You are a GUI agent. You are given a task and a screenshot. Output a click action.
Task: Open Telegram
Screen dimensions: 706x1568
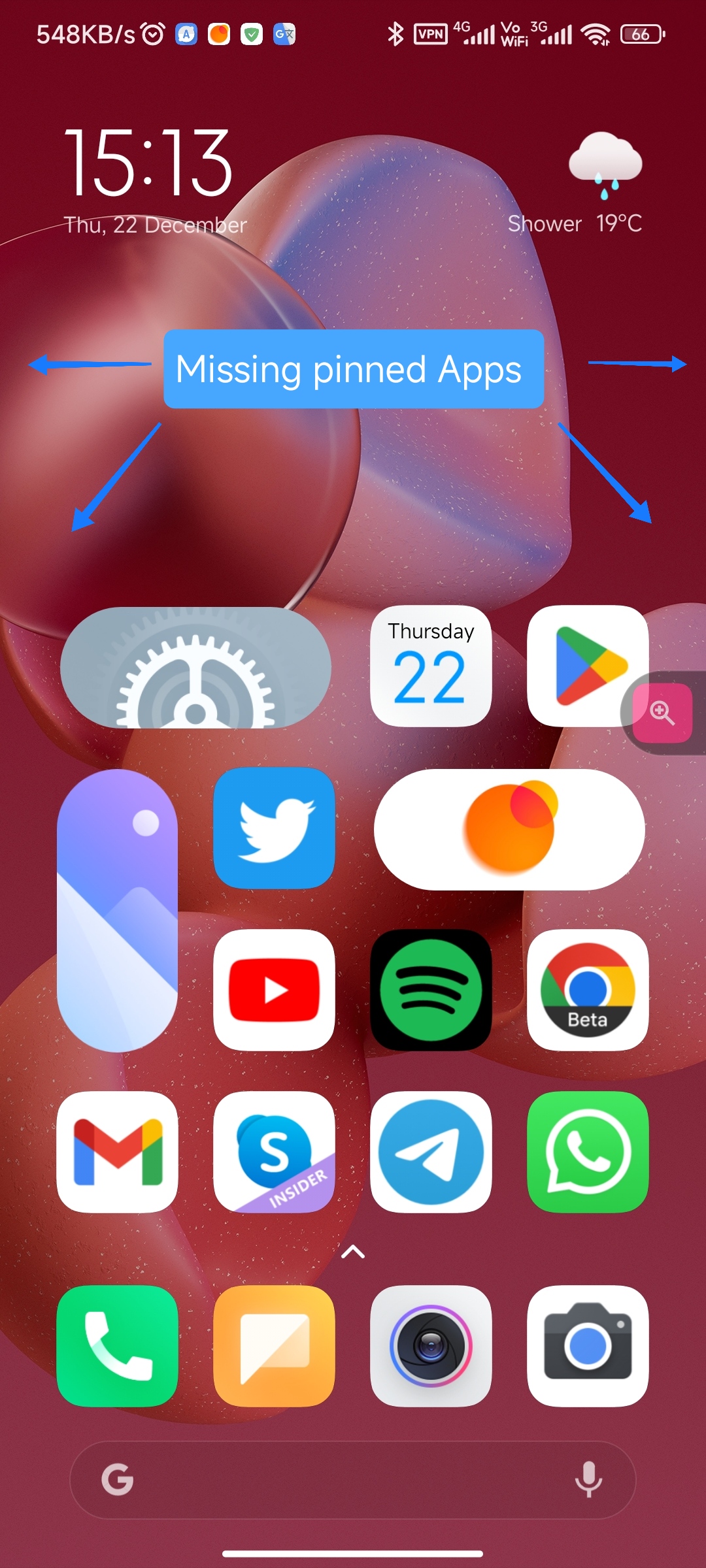point(431,1152)
